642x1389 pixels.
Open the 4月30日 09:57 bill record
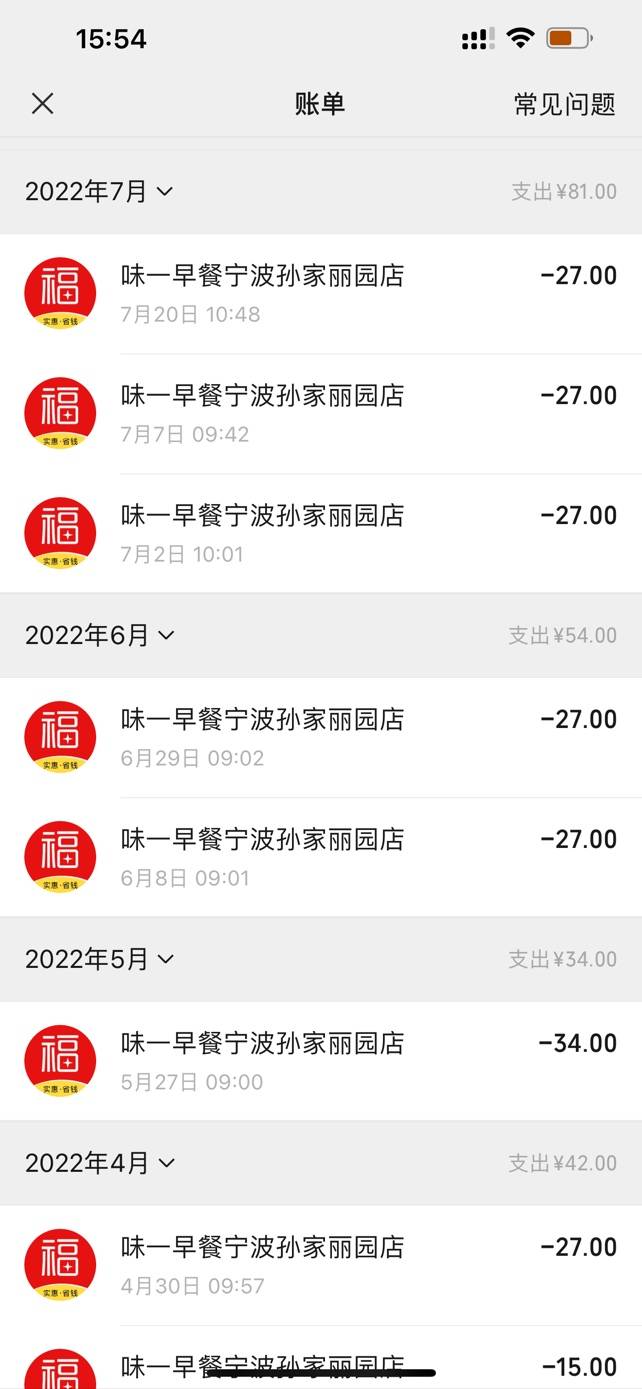point(320,1266)
